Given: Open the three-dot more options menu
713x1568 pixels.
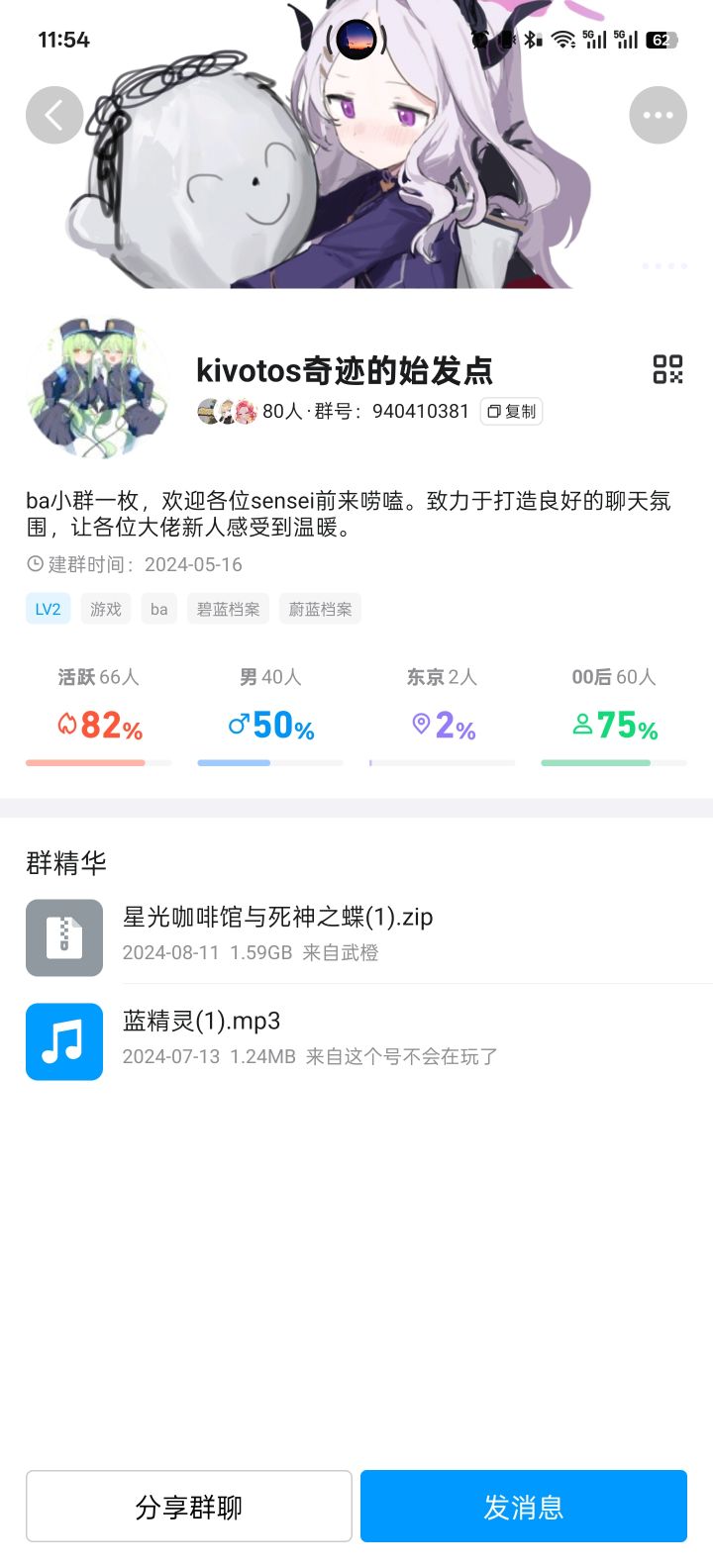Looking at the screenshot, I should tap(659, 116).
